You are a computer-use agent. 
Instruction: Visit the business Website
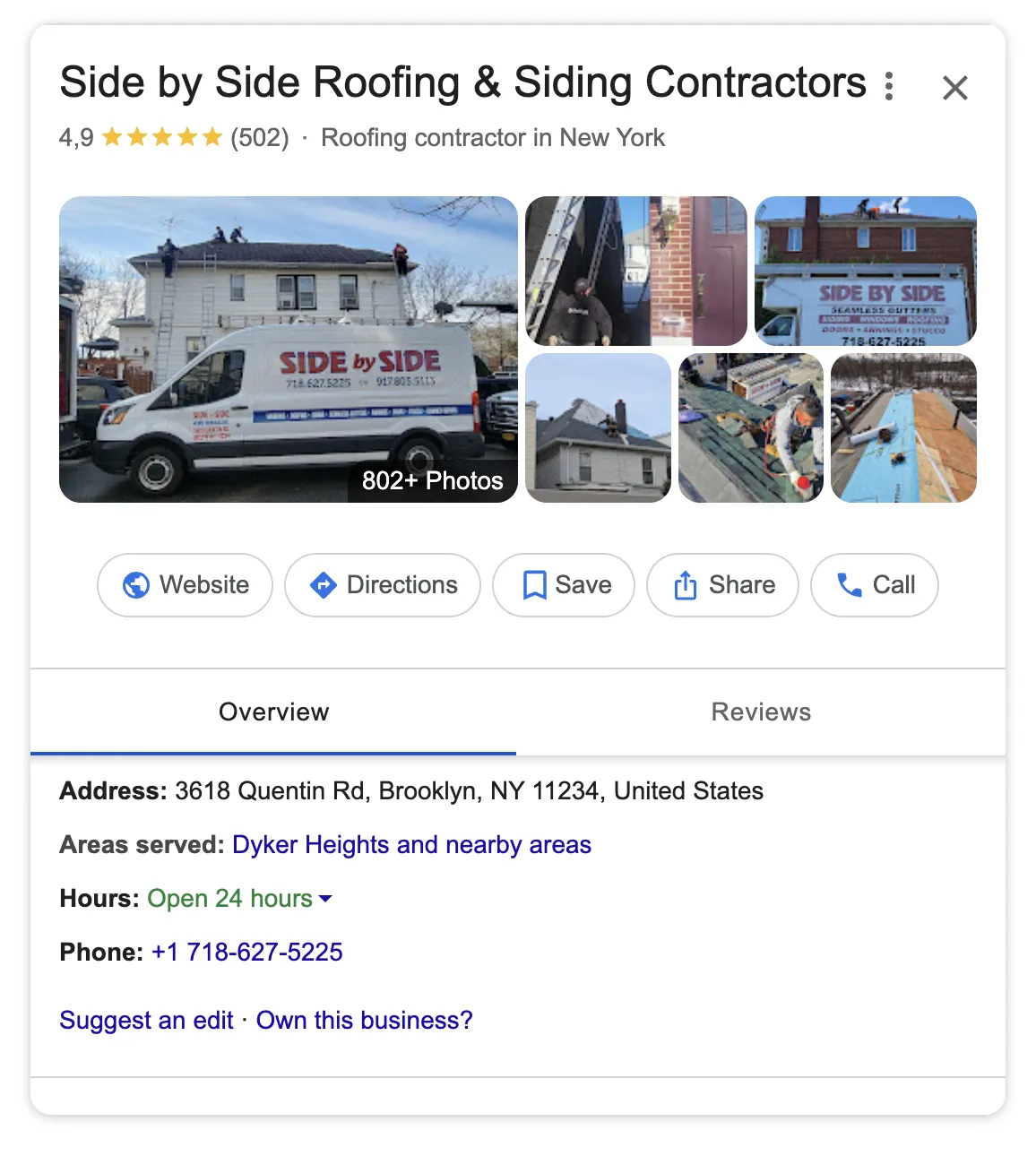(x=186, y=585)
